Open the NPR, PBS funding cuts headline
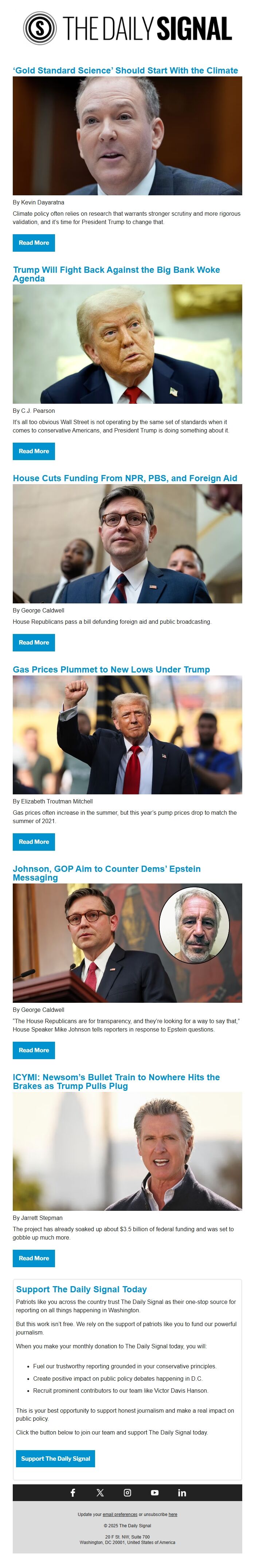The width and height of the screenshot is (255, 1568). (125, 478)
